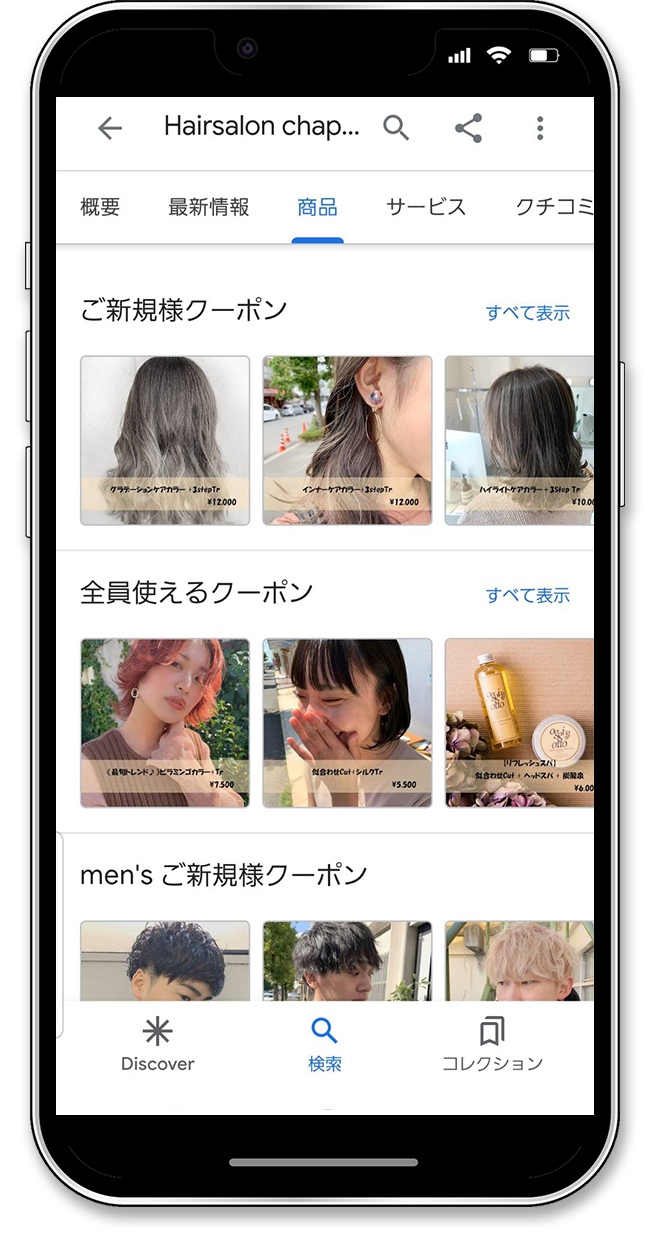The image size is (649, 1237).
Task: Show all of ご新規様クーポン
Action: [x=527, y=313]
